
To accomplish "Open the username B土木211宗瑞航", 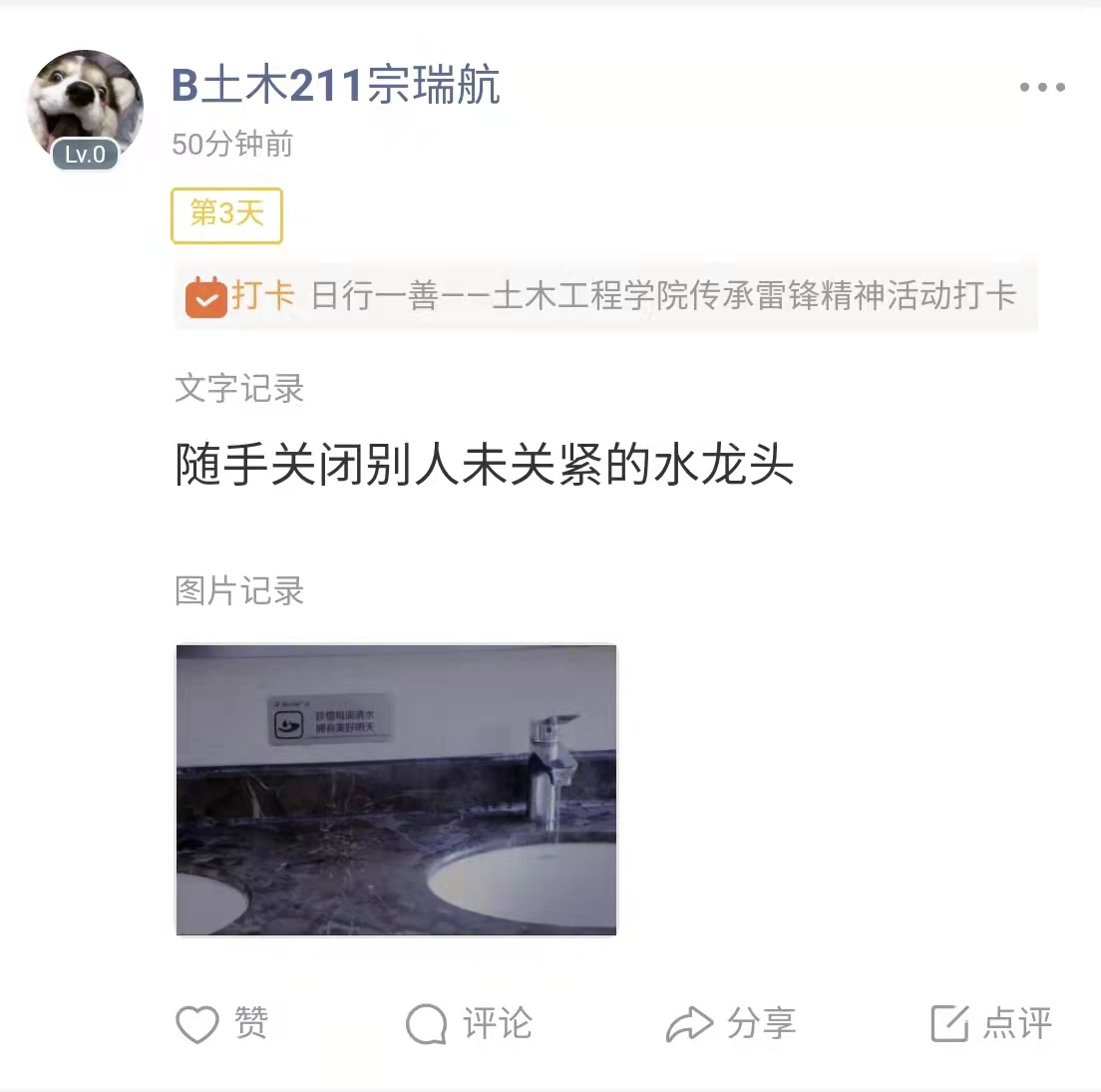I will coord(336,86).
